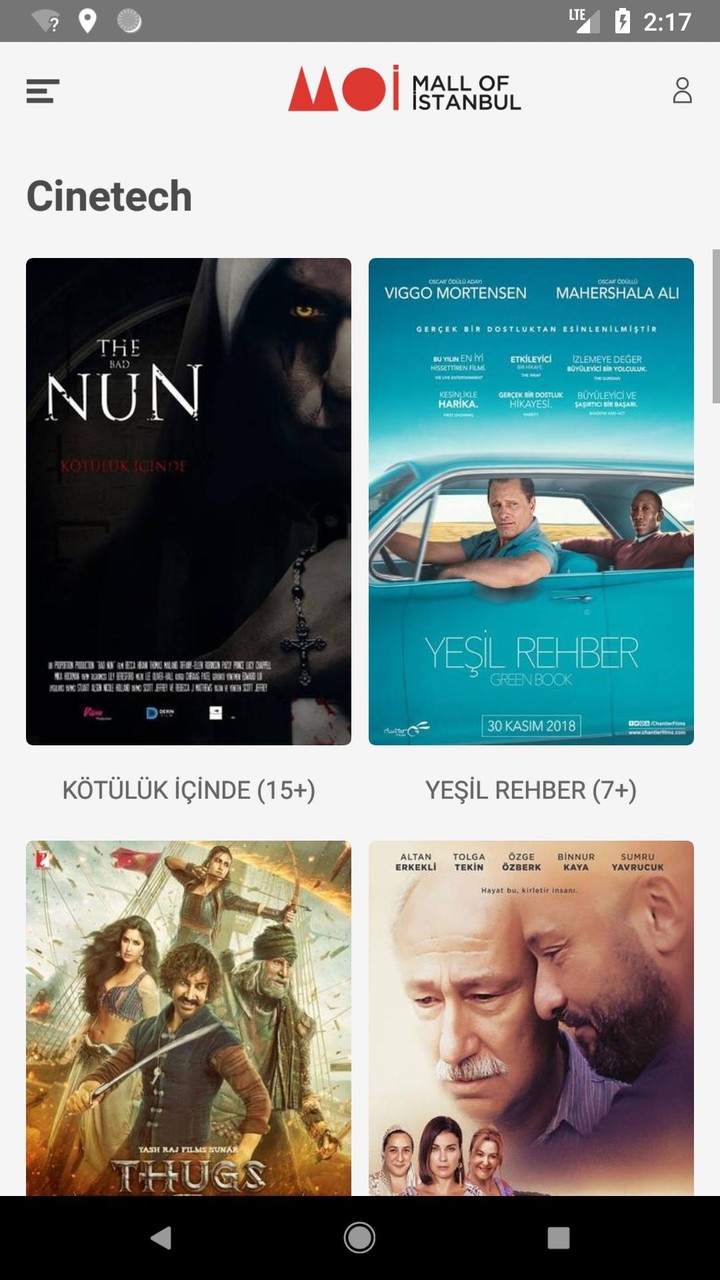Tap the Bad Nun movie poster
This screenshot has height=1280, width=720.
tap(189, 500)
